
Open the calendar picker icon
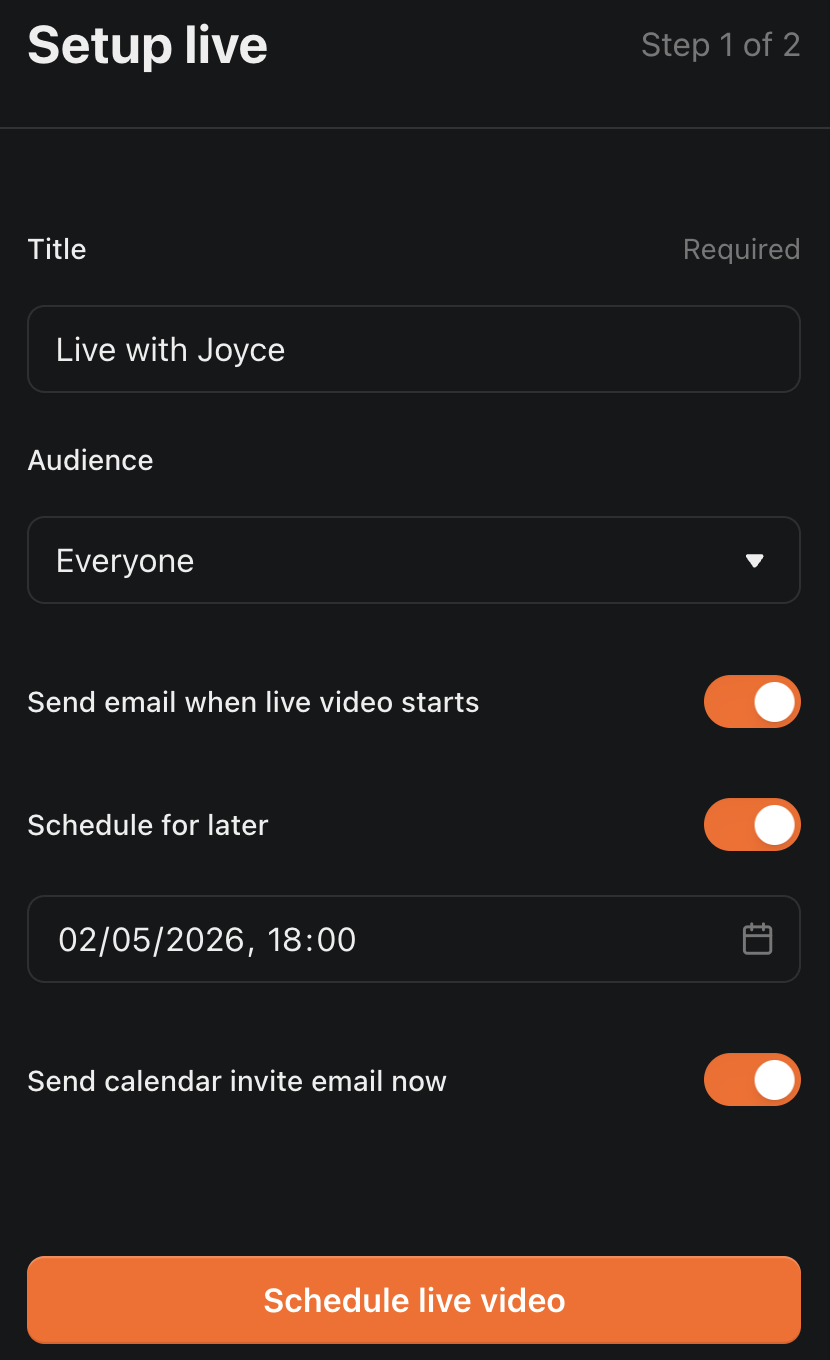point(757,939)
